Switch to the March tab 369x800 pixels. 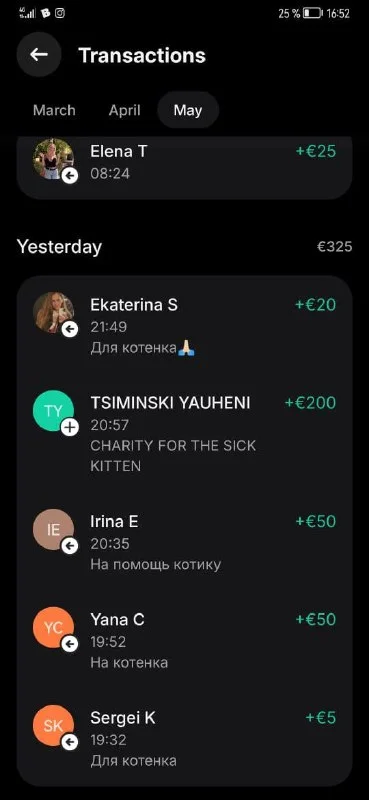[x=54, y=110]
